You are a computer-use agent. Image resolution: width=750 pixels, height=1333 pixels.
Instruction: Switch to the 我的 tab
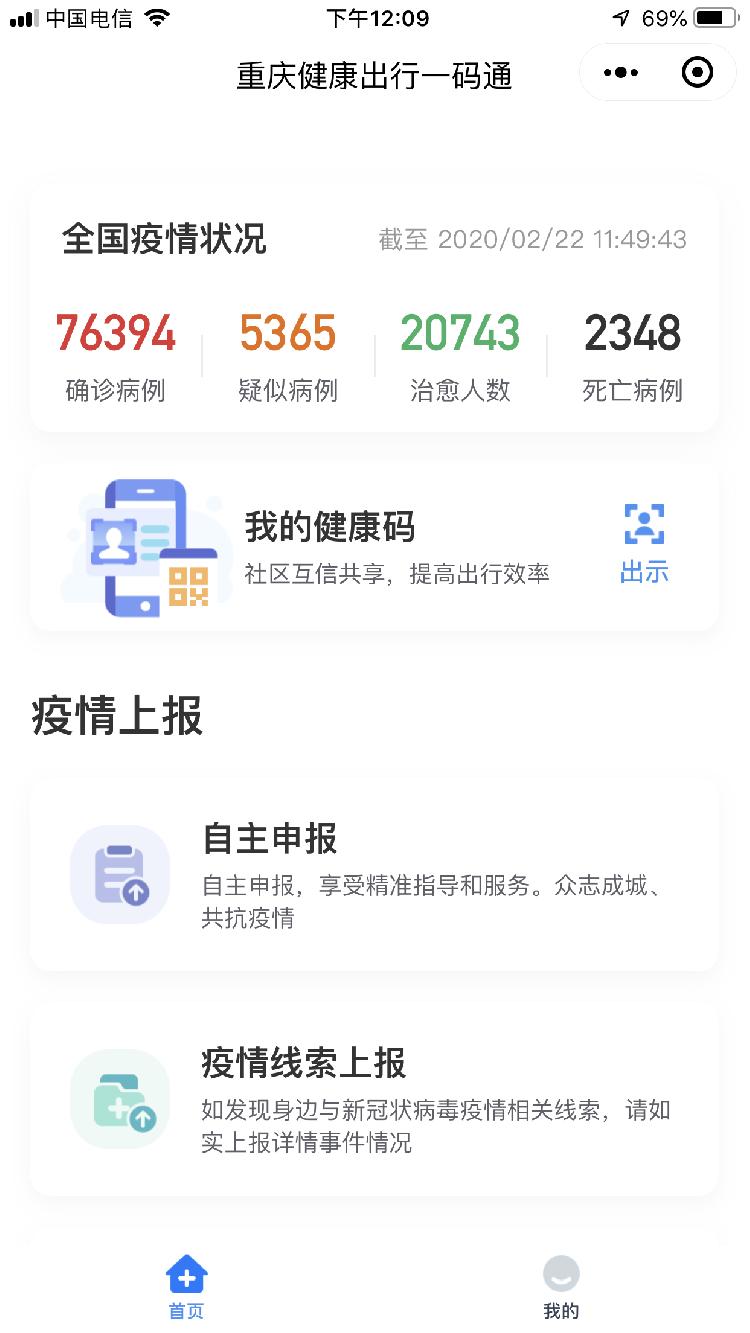[x=561, y=1287]
